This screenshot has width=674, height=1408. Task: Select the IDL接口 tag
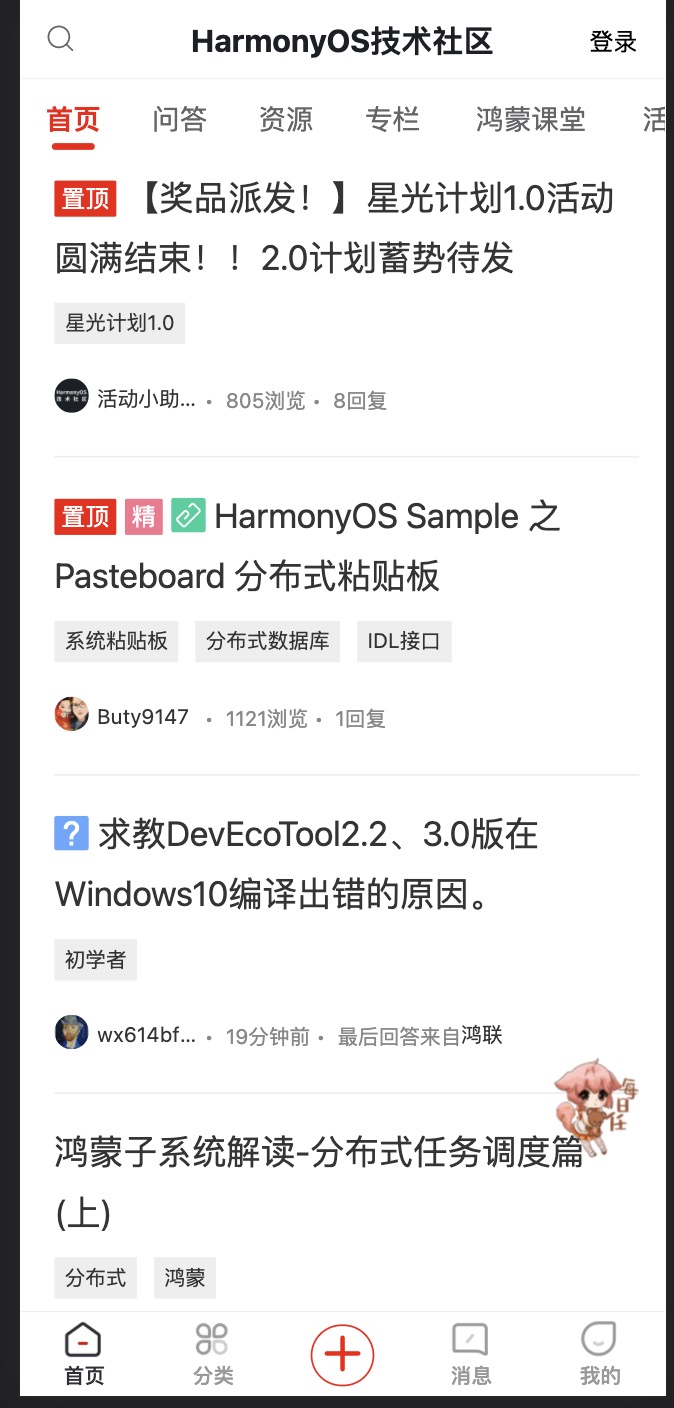(404, 641)
